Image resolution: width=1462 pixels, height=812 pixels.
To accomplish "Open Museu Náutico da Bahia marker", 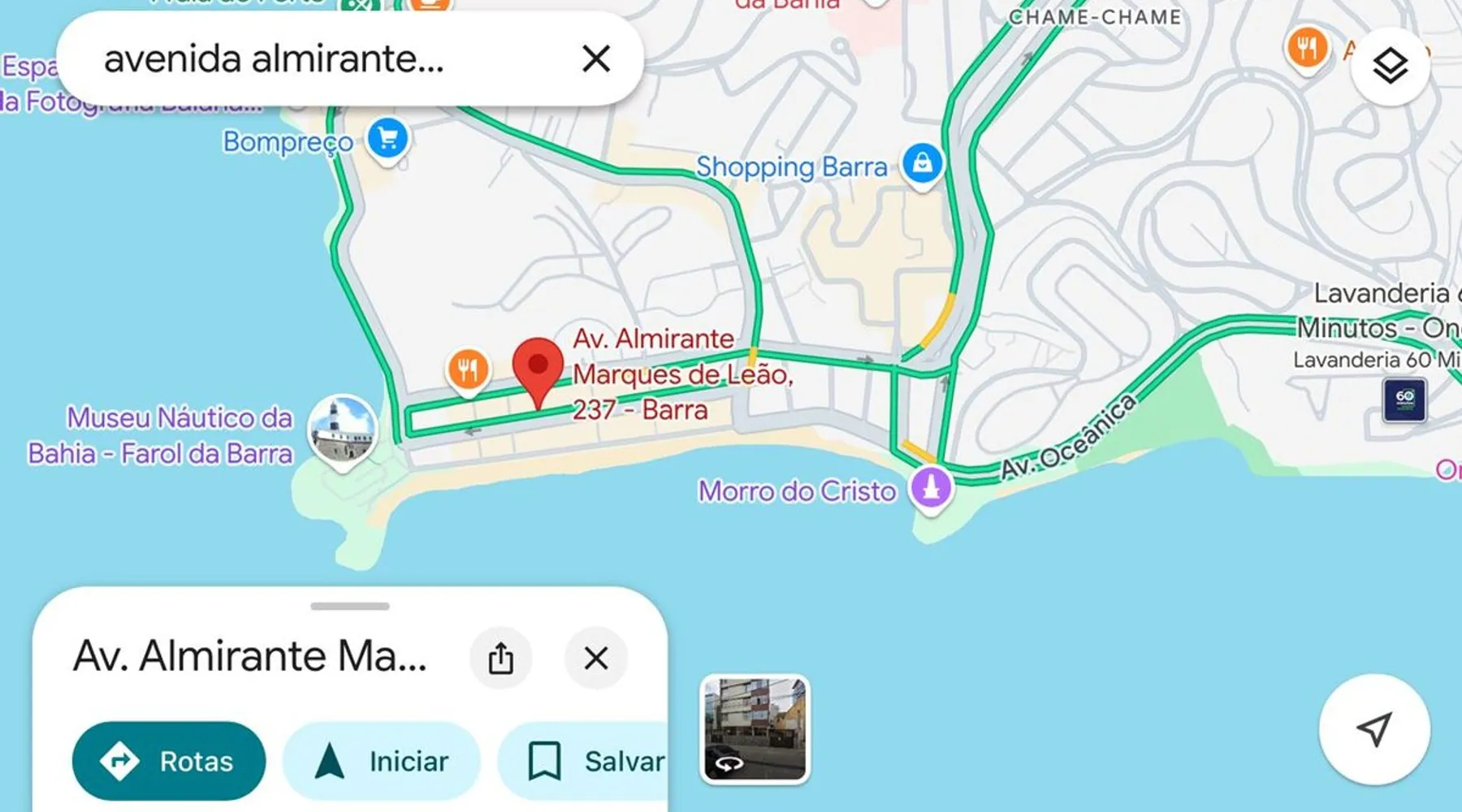I will coord(343,430).
